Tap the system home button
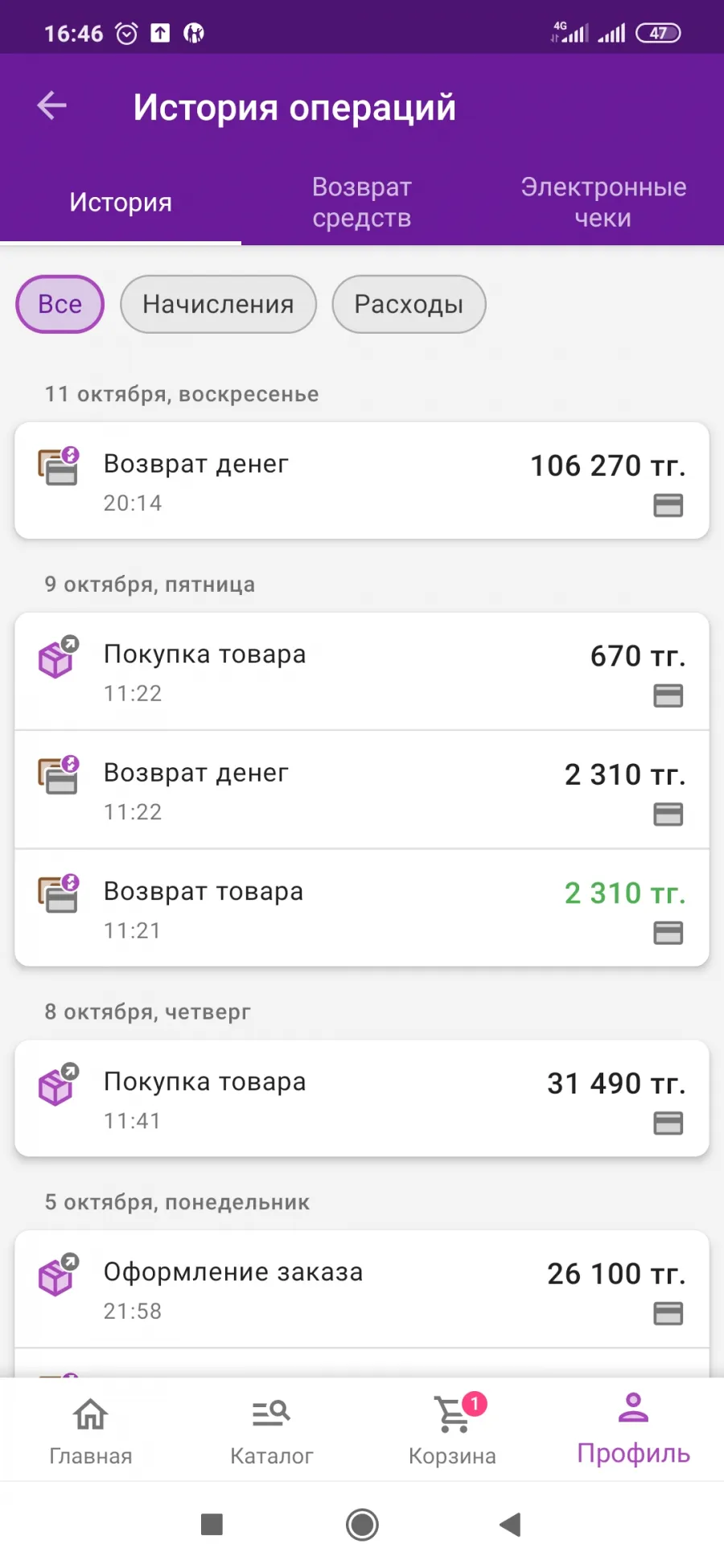Viewport: 724px width, 1568px height. (362, 1525)
